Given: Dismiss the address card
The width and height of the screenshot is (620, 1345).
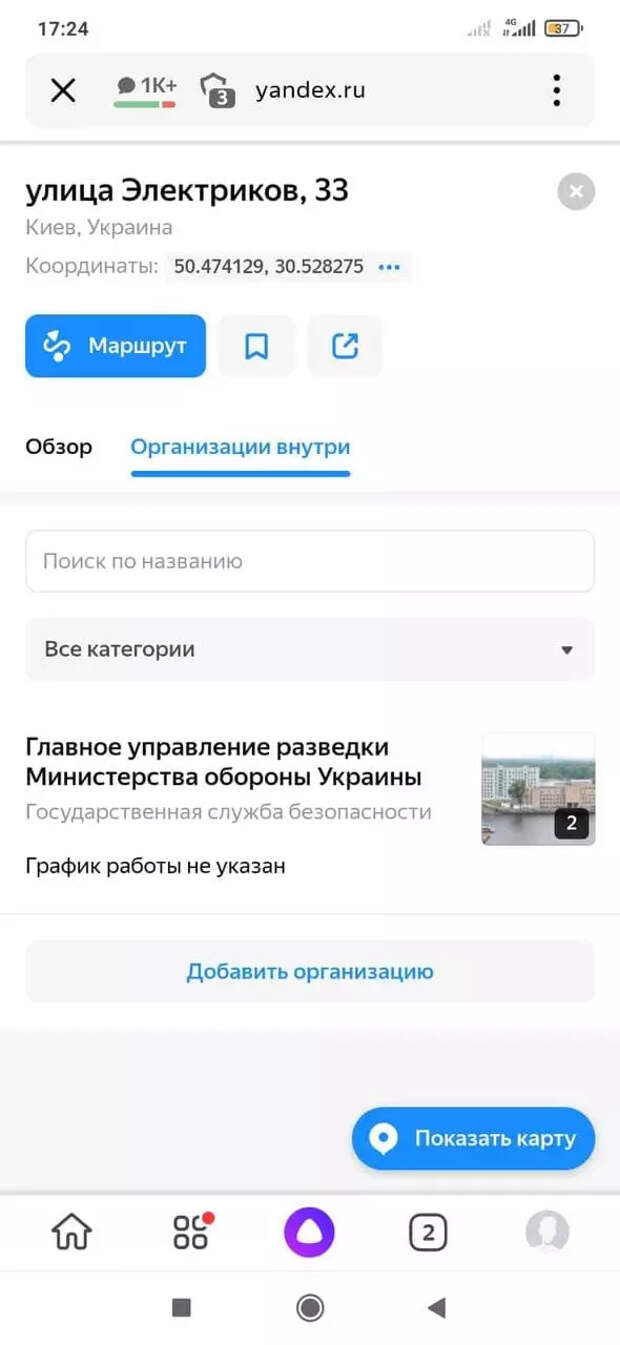Looking at the screenshot, I should 576,191.
